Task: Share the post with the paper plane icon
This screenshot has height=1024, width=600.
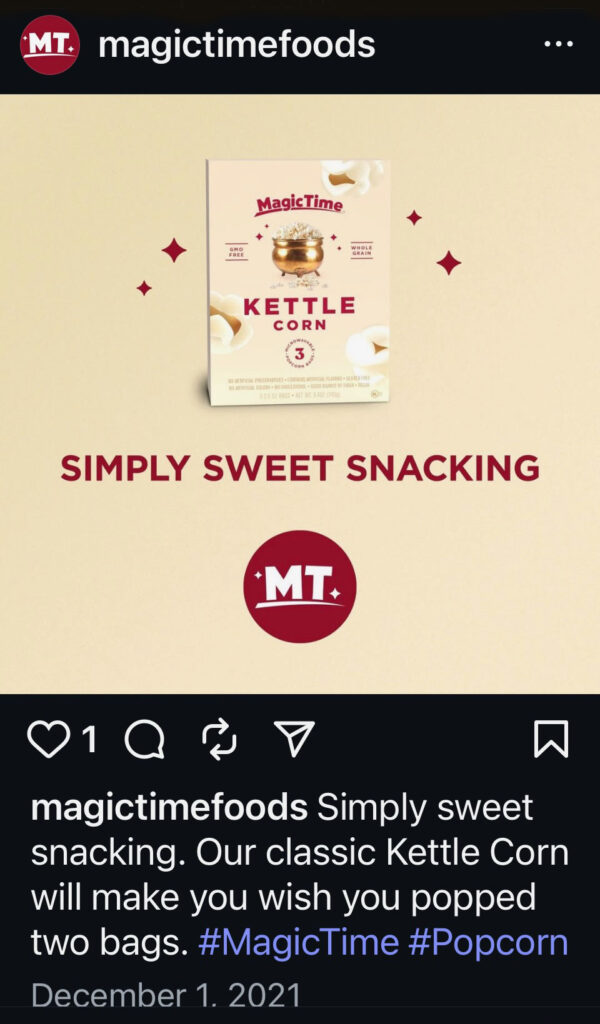Action: (x=294, y=739)
